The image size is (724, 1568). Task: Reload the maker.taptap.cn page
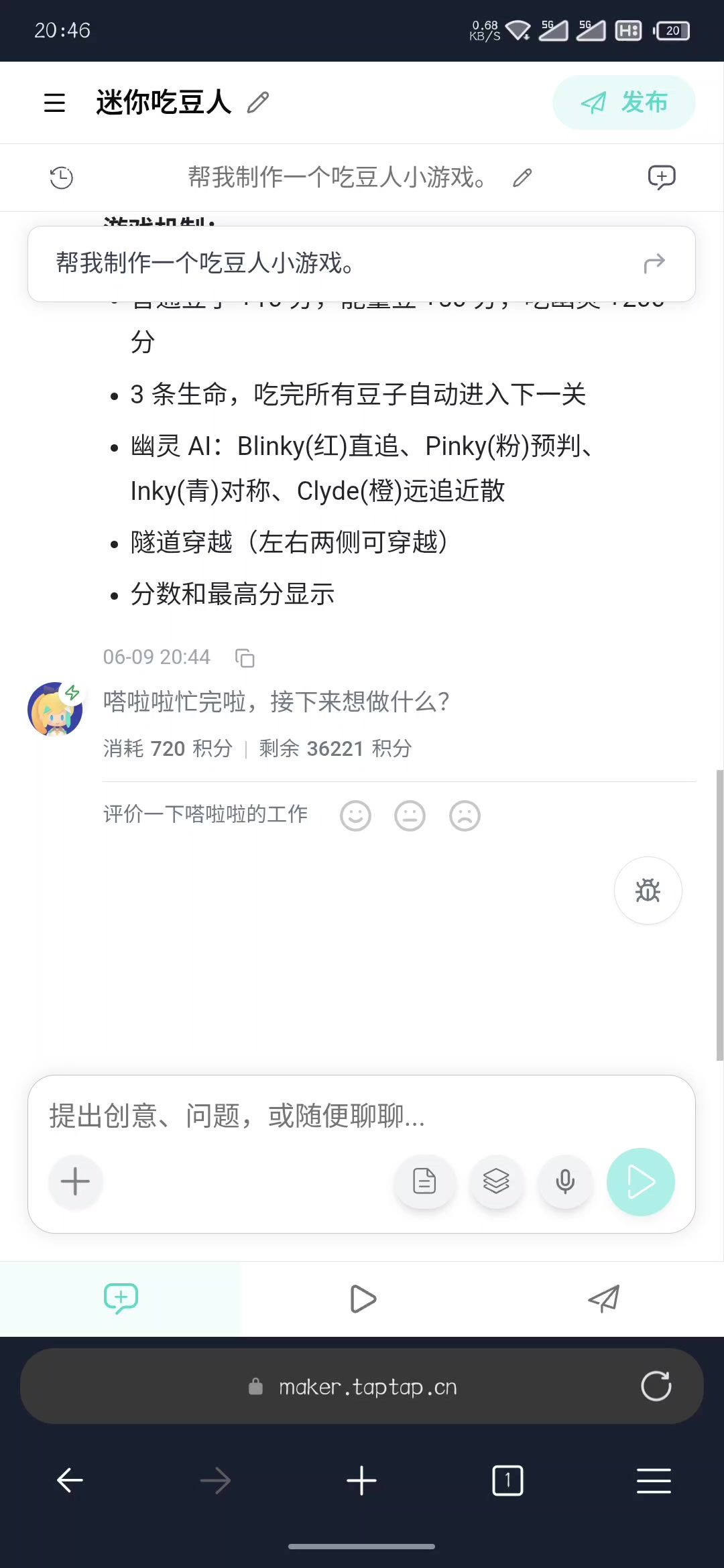[x=656, y=1386]
